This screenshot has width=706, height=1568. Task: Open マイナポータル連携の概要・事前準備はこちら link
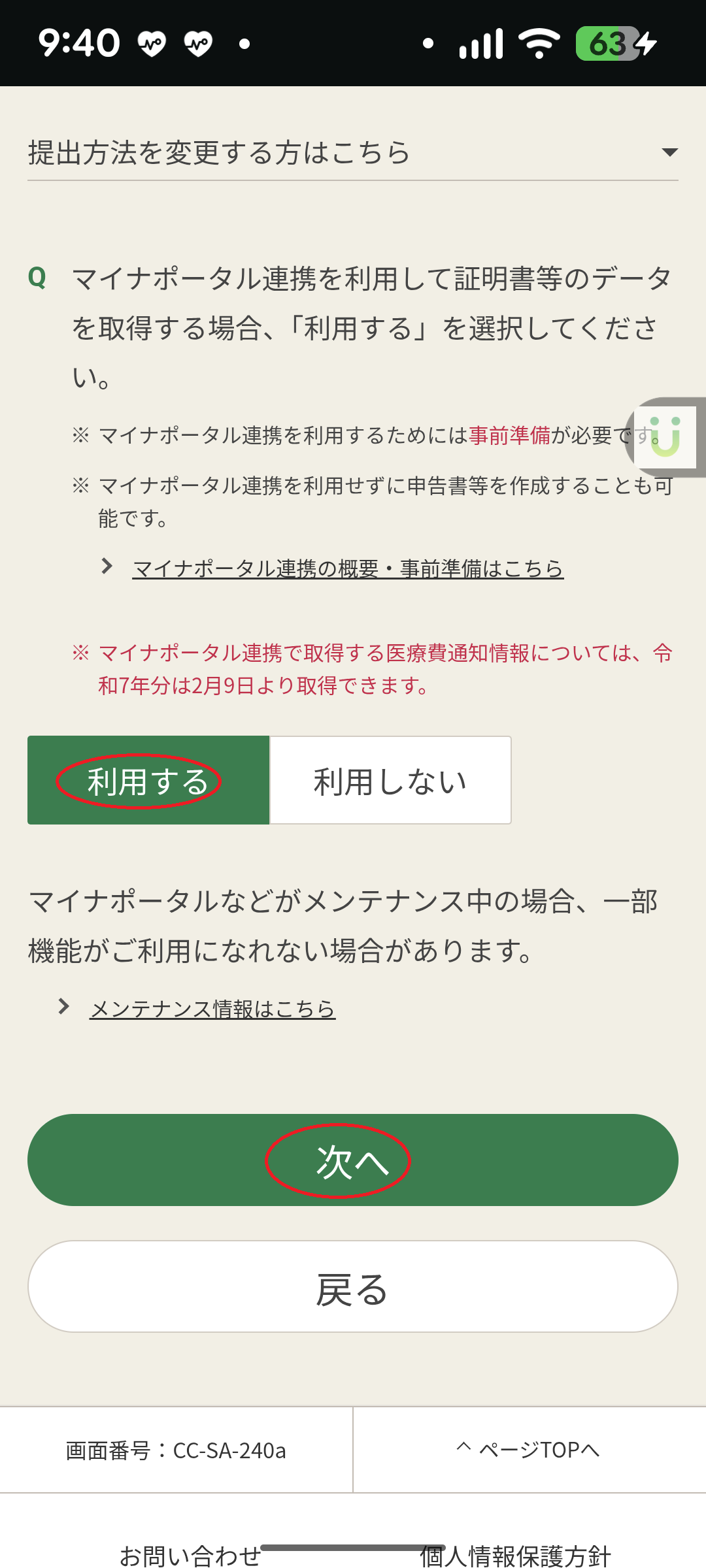click(348, 568)
